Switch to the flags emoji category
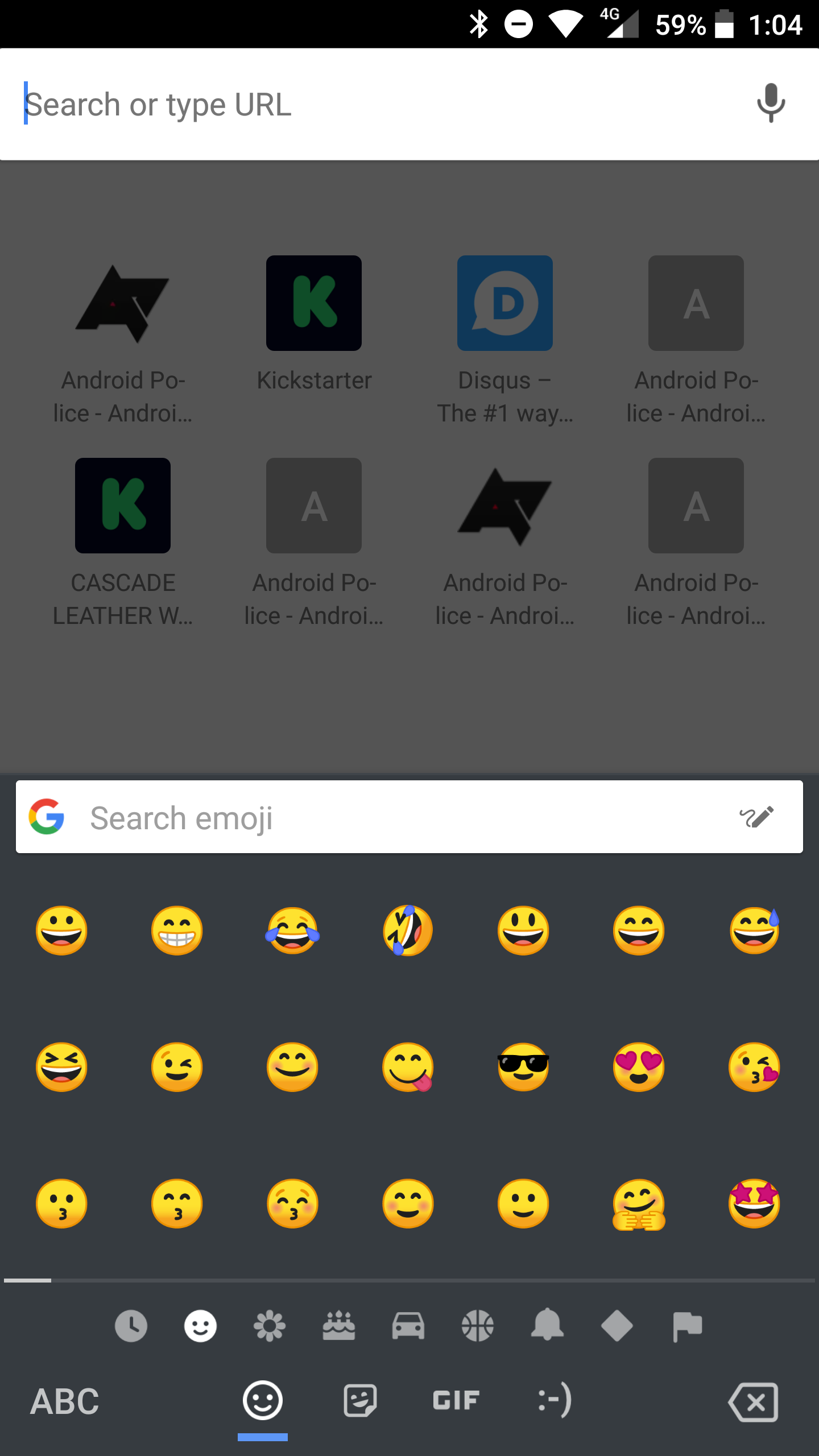Viewport: 819px width, 1456px height. [x=687, y=1326]
